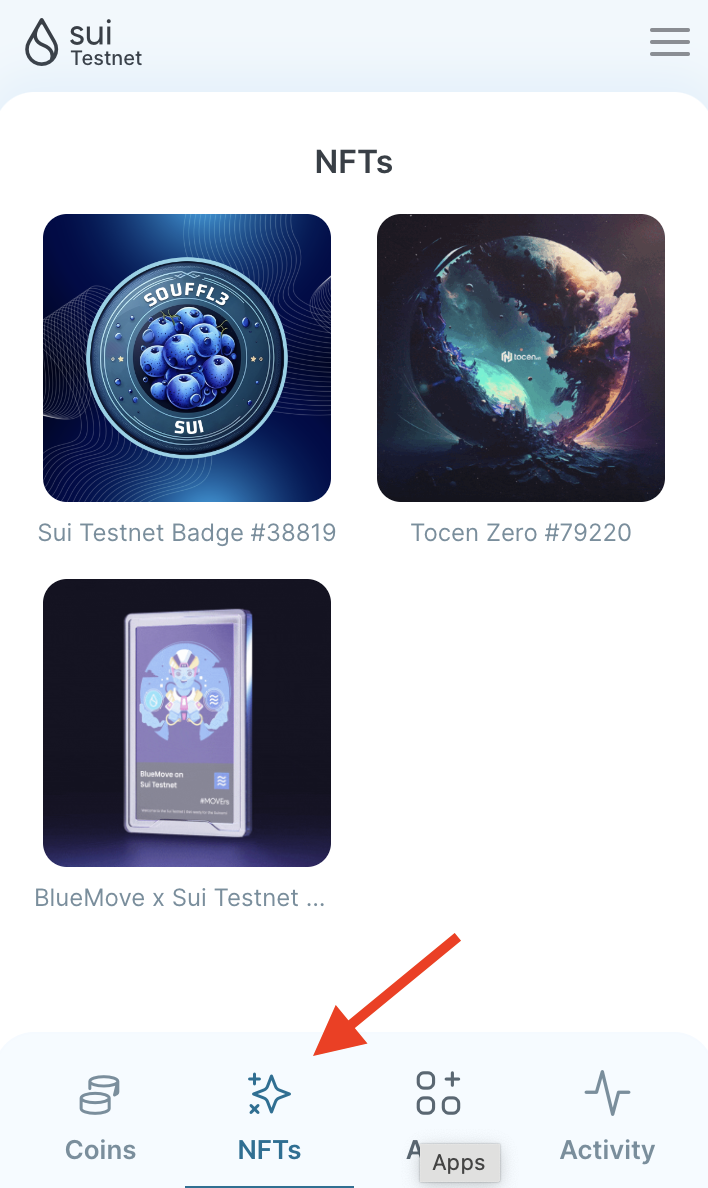Open the Activity tab
Screen dimensions: 708x1188
(x=607, y=1115)
